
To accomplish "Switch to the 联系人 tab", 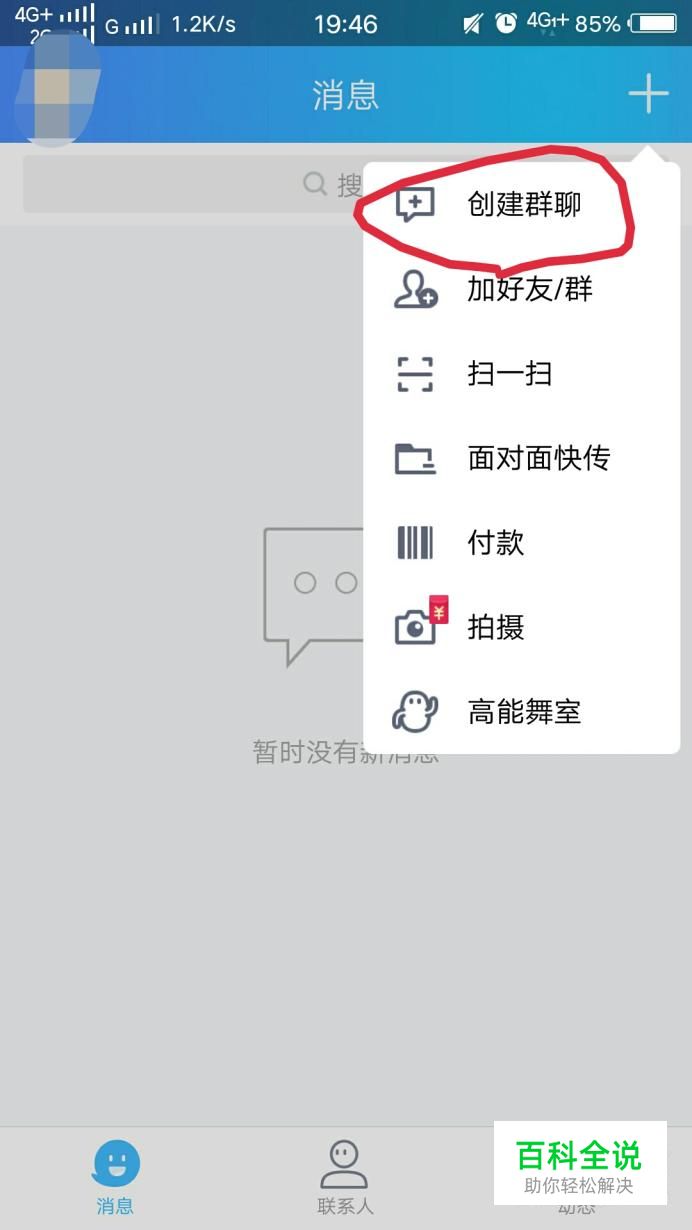I will tap(345, 1177).
